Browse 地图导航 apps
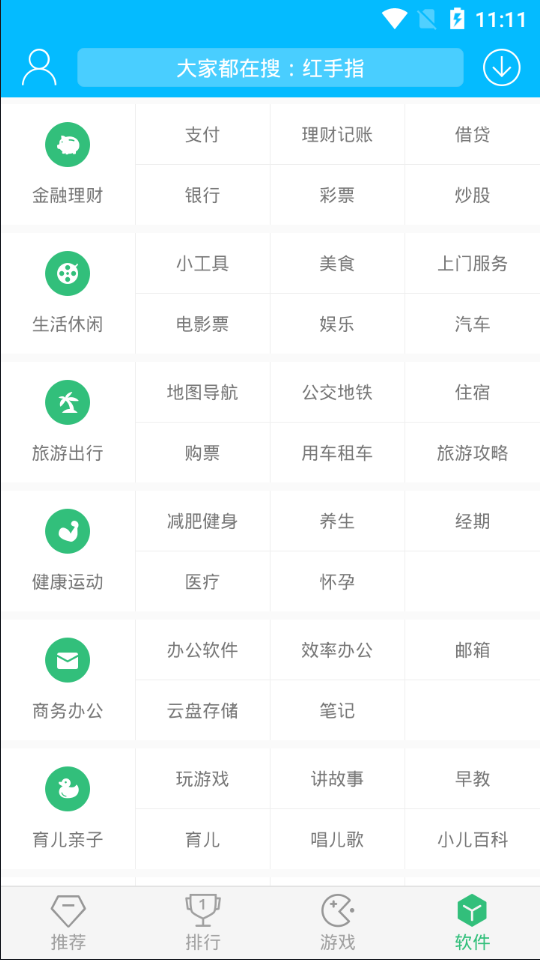540x960 pixels. (x=203, y=392)
